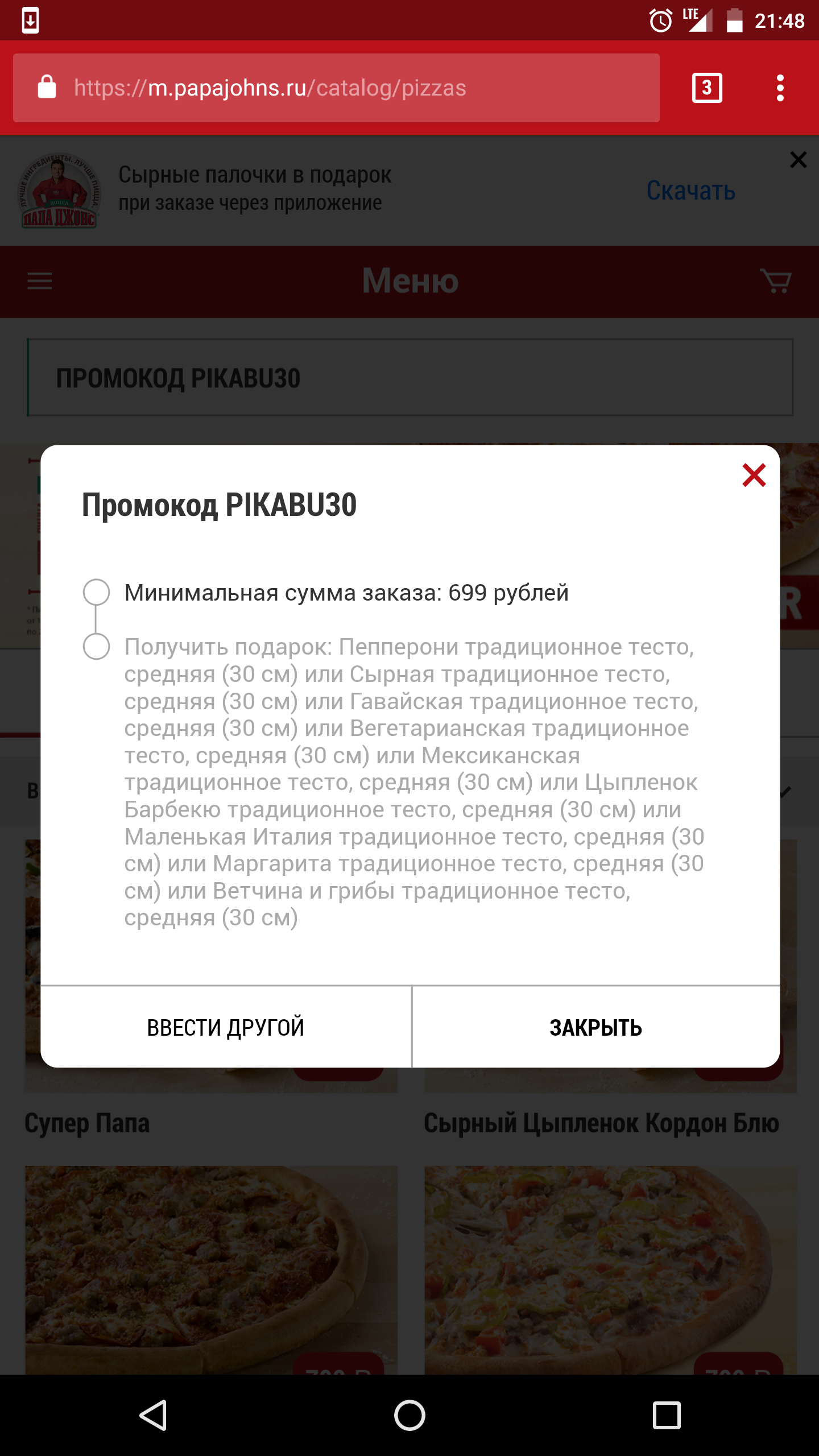The width and height of the screenshot is (819, 1456).
Task: Tap the URL address bar
Action: click(x=336, y=88)
